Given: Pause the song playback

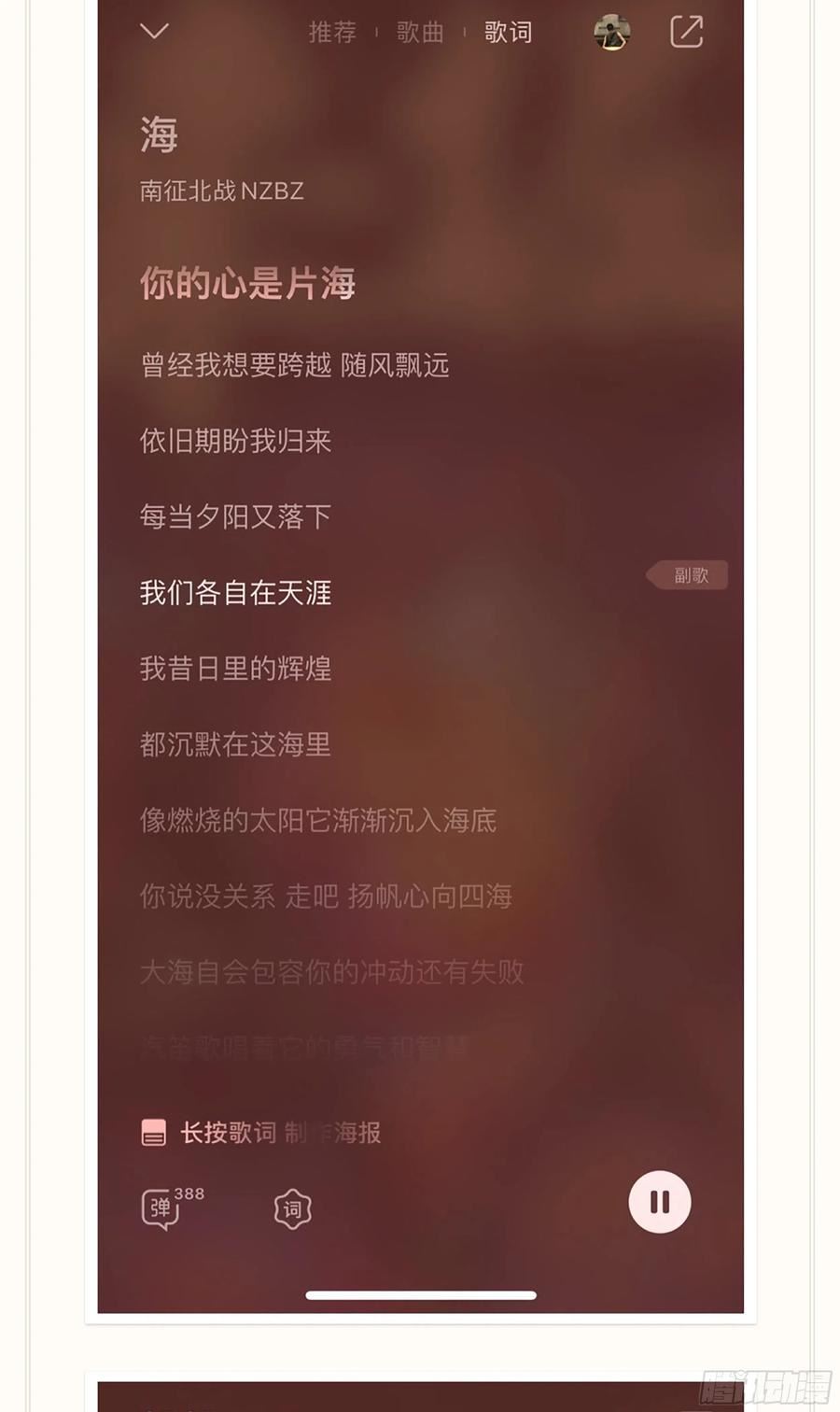Looking at the screenshot, I should (660, 1202).
